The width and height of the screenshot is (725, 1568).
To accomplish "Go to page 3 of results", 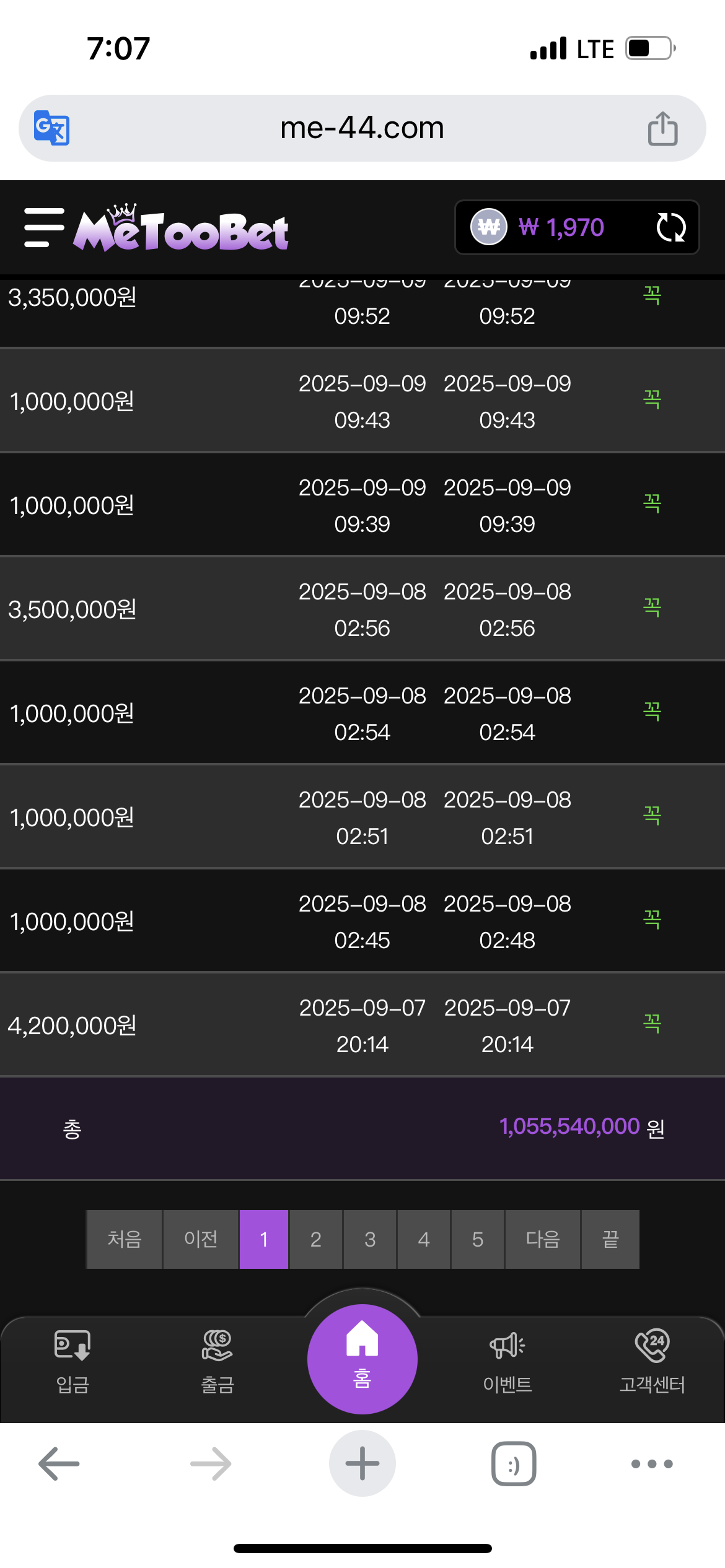I will 370,1239.
